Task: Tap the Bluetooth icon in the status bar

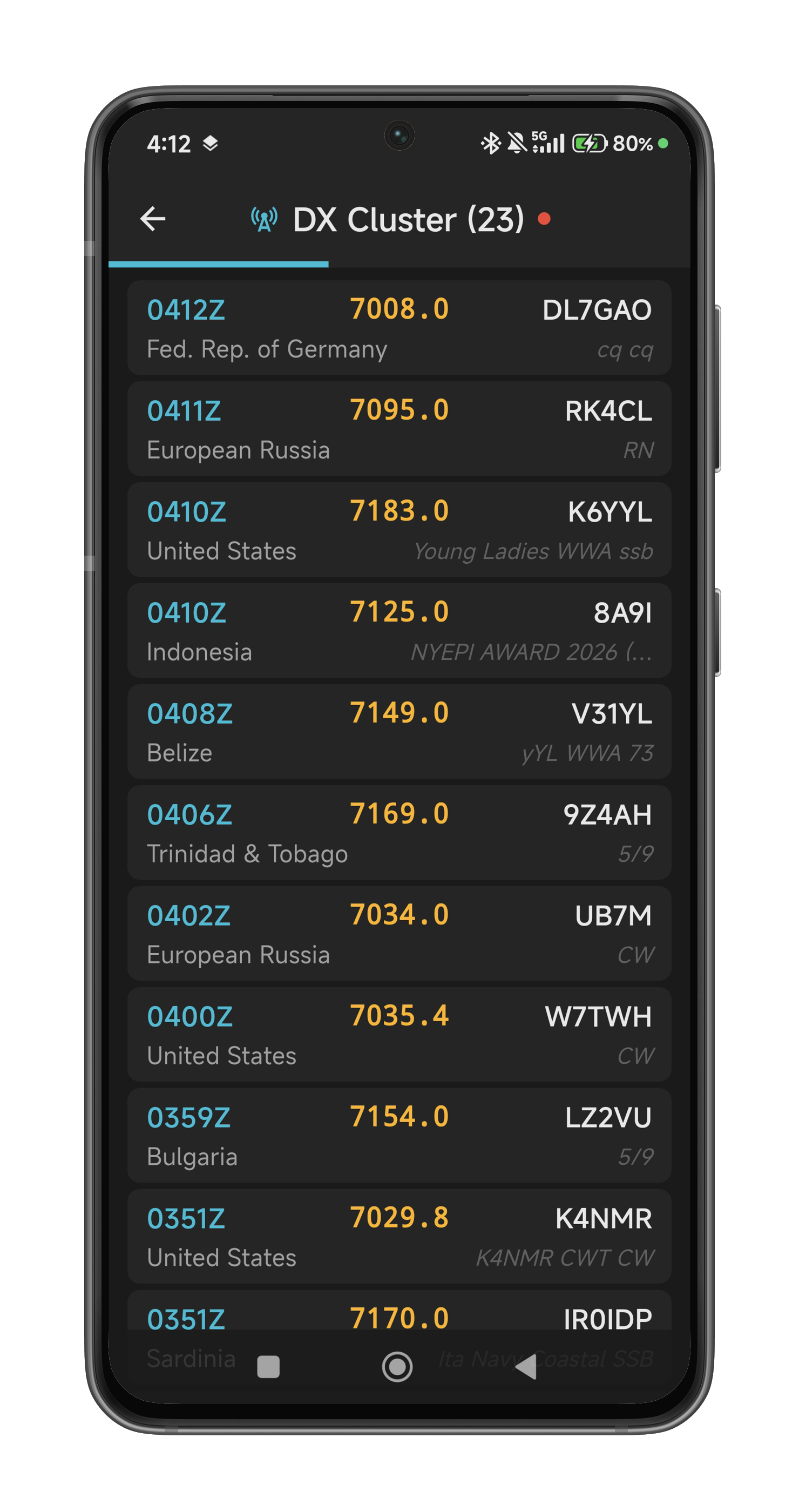Action: click(490, 142)
